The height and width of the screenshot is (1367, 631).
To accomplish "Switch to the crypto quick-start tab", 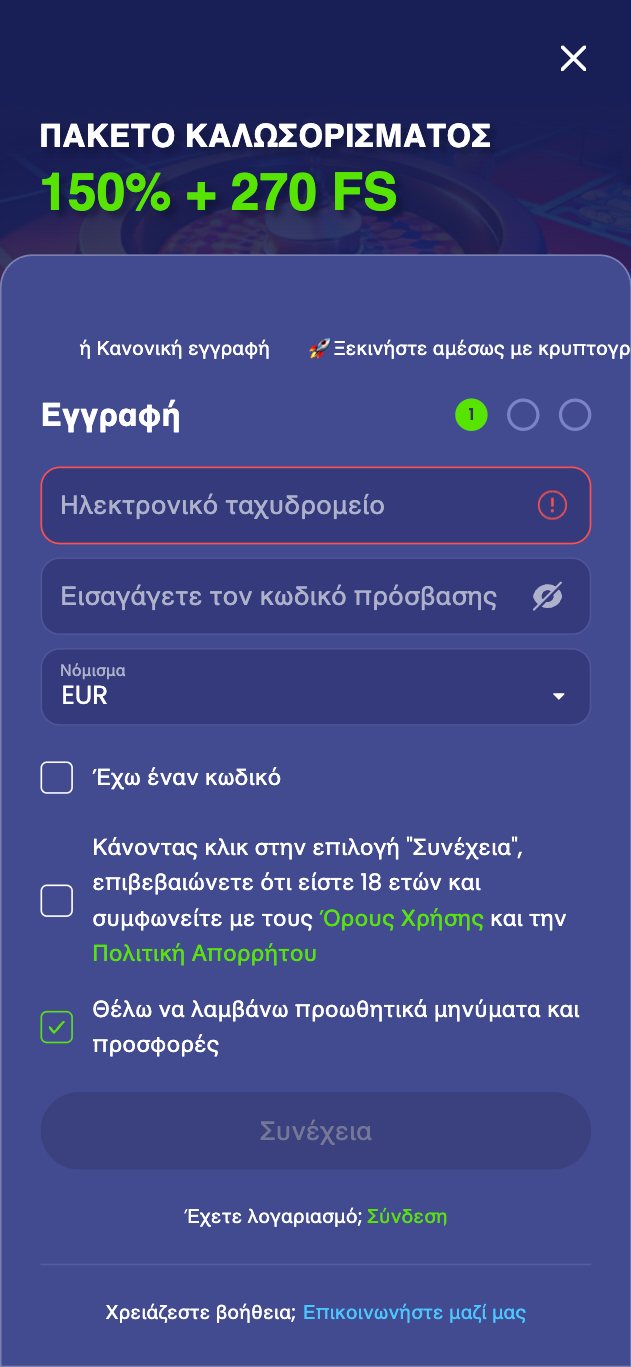I will pos(469,349).
